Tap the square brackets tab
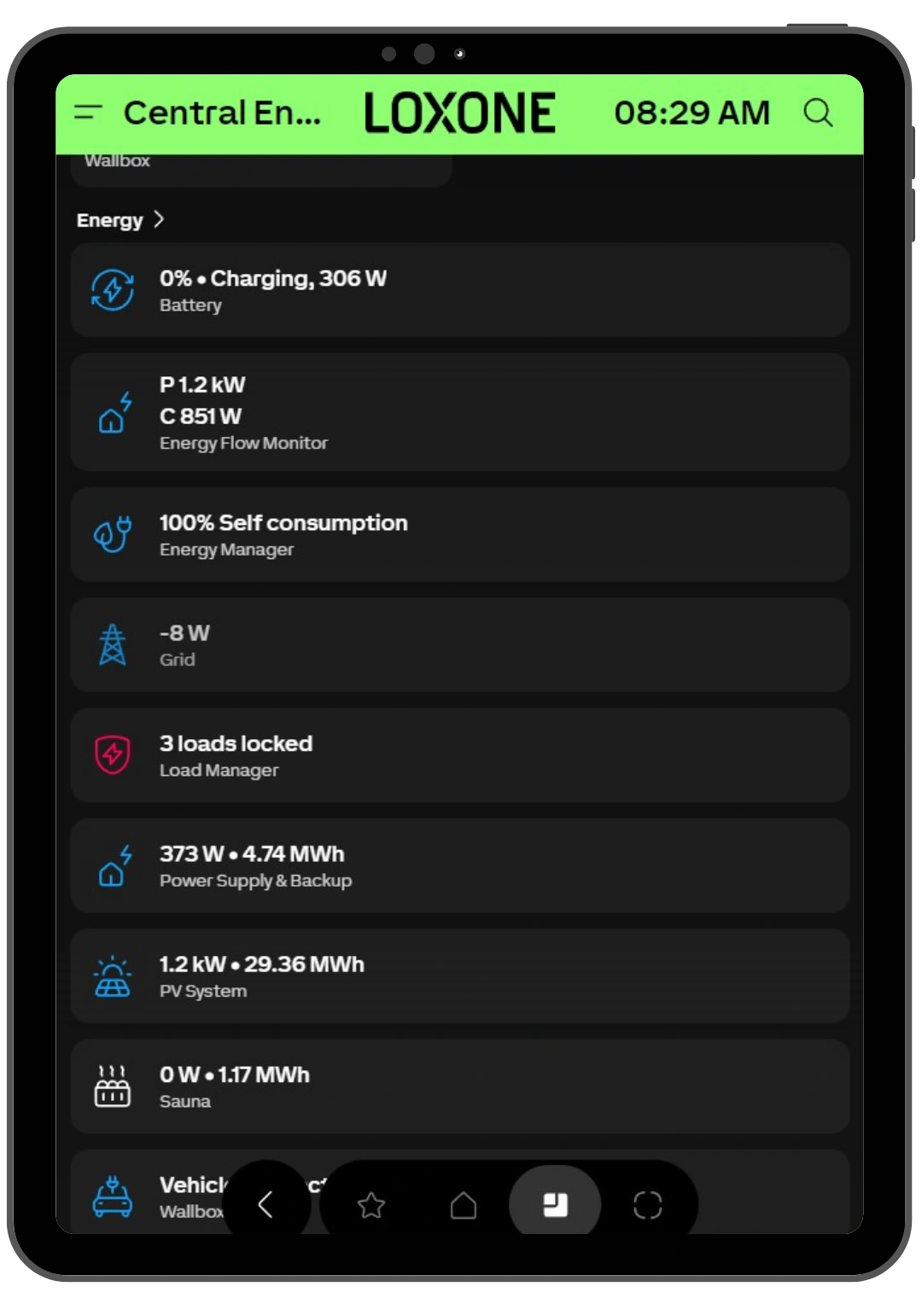This screenshot has width=922, height=1316. (648, 1205)
